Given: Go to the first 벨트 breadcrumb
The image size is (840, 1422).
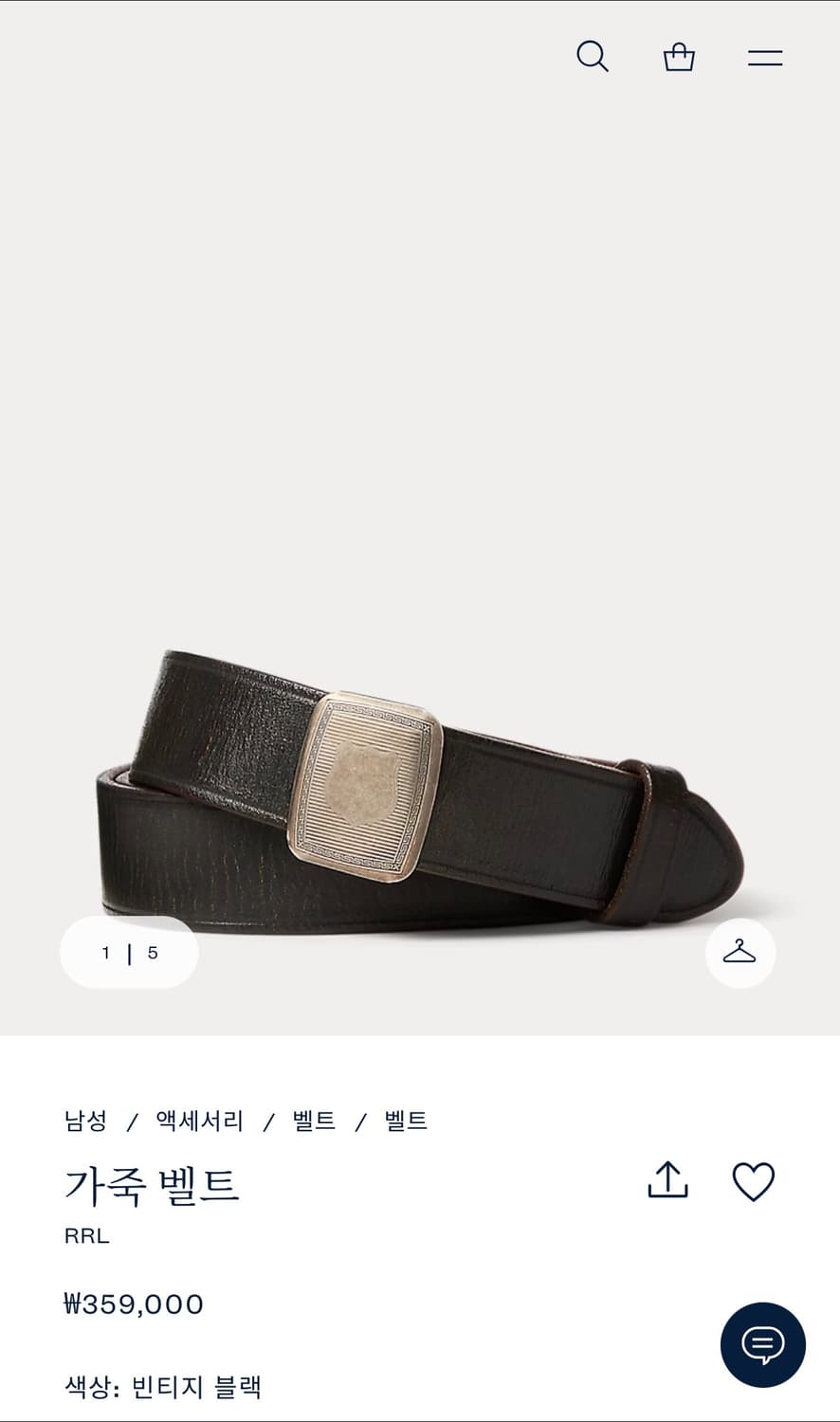Looking at the screenshot, I should coord(313,1120).
